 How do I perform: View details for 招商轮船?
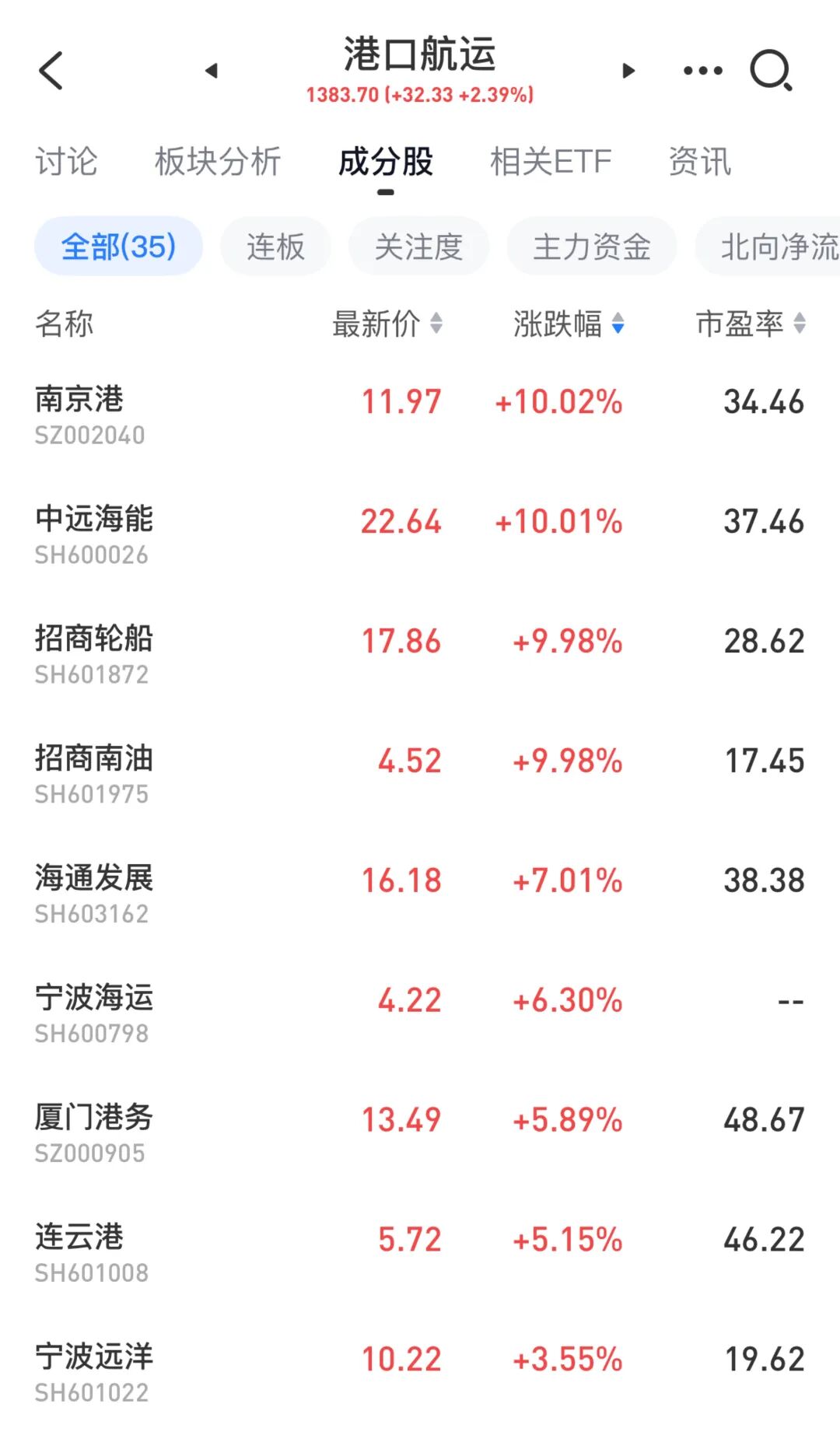[420, 655]
